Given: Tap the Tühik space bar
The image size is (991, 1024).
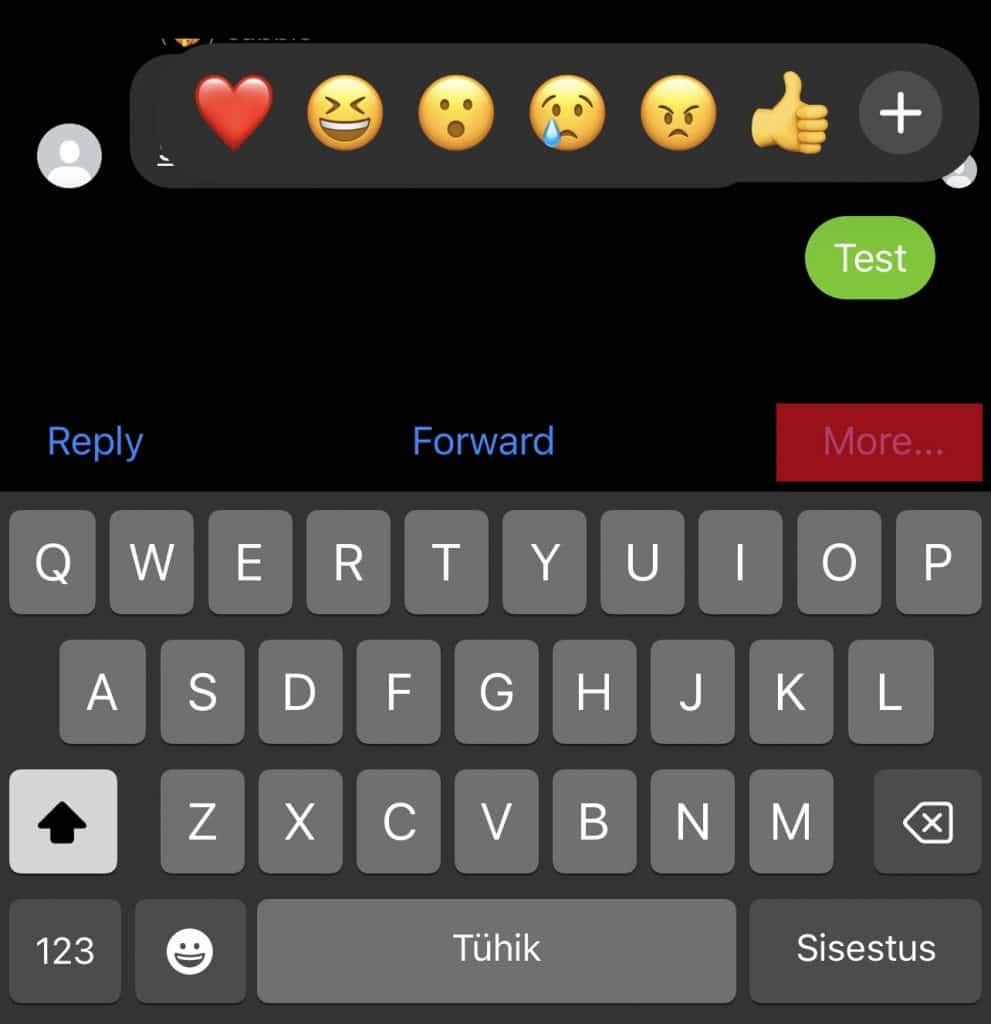Looking at the screenshot, I should point(496,949).
